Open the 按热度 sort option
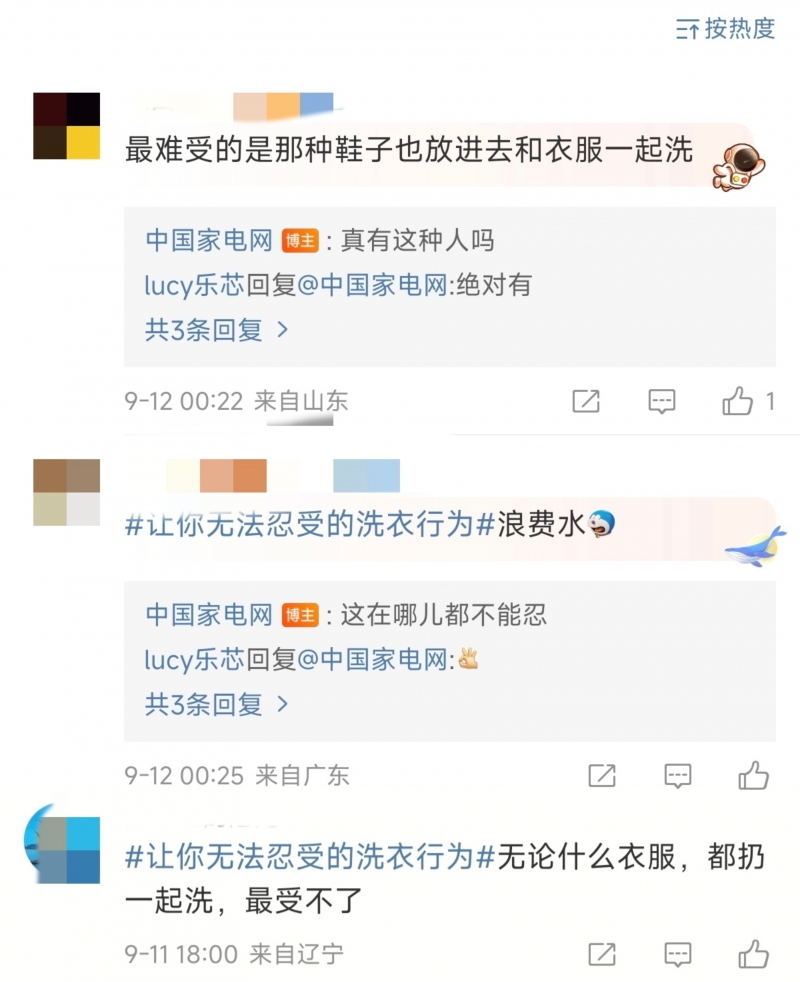 726,29
